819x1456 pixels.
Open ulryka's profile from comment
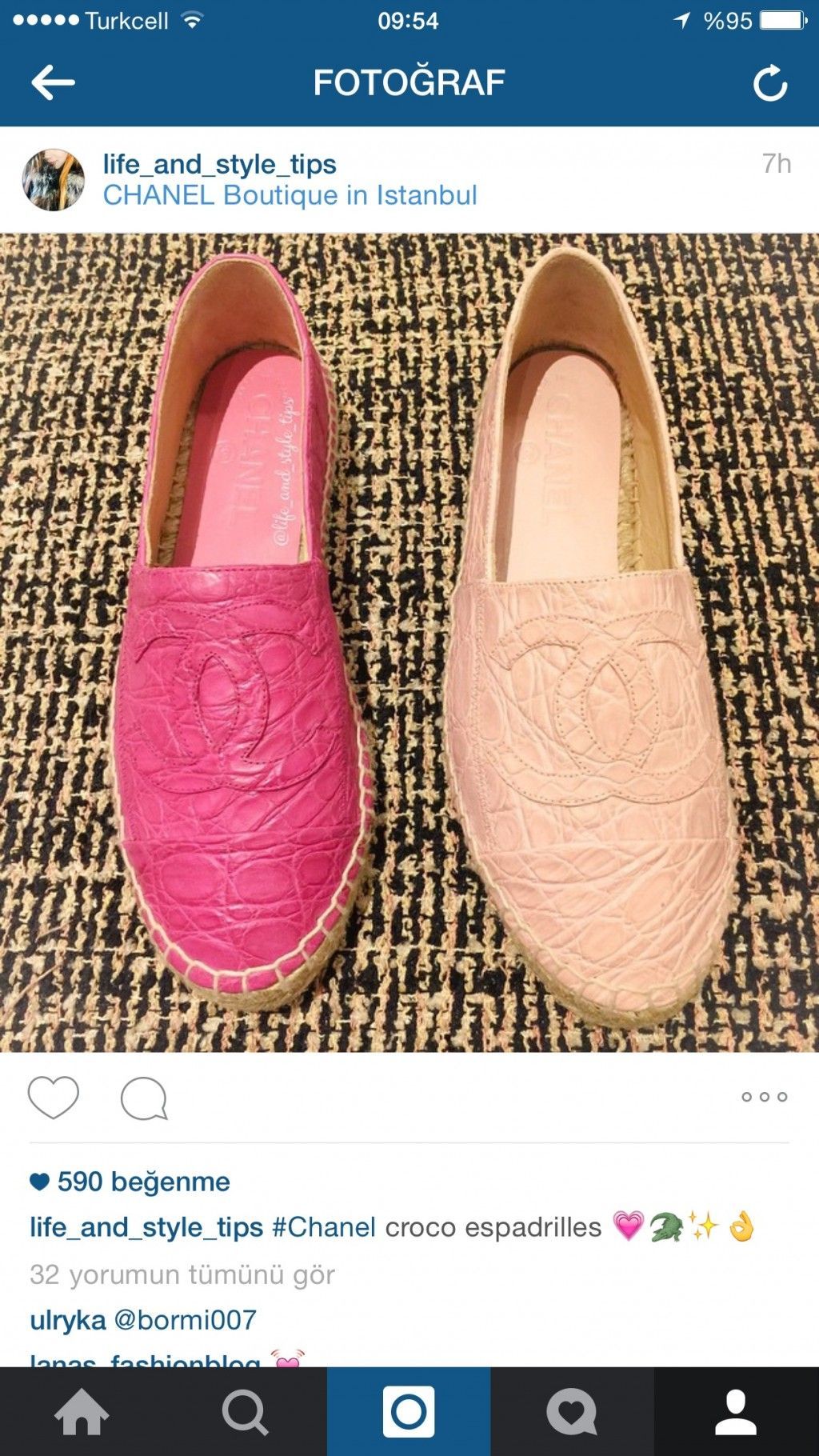(x=67, y=1320)
